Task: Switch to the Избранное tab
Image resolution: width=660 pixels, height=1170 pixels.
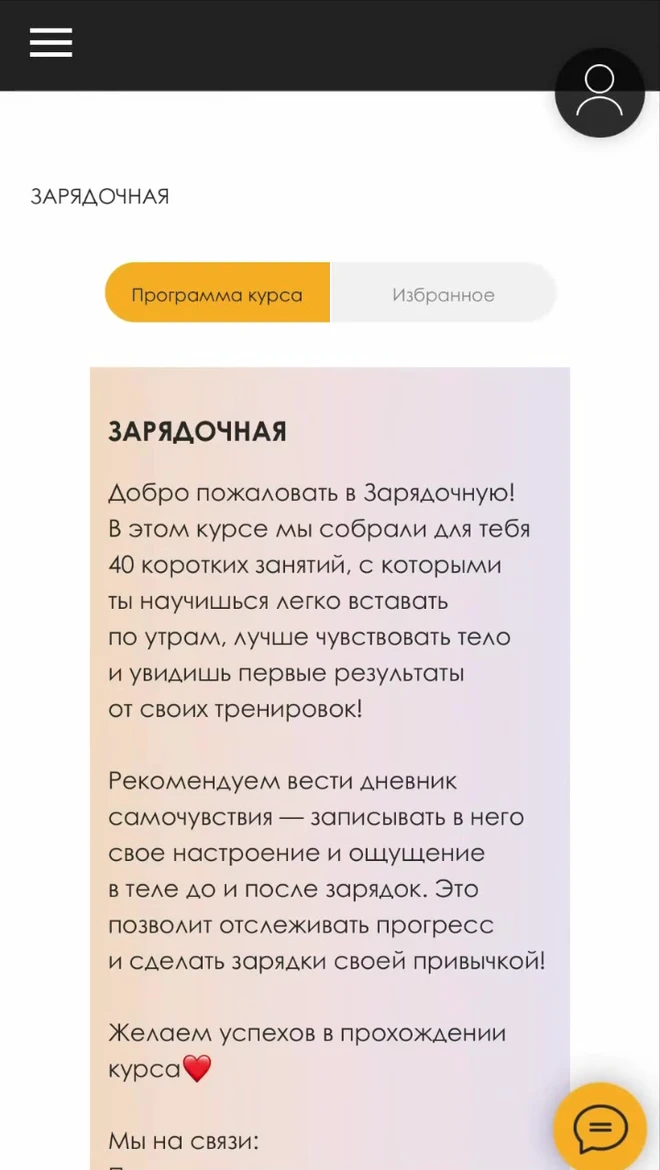Action: click(444, 292)
